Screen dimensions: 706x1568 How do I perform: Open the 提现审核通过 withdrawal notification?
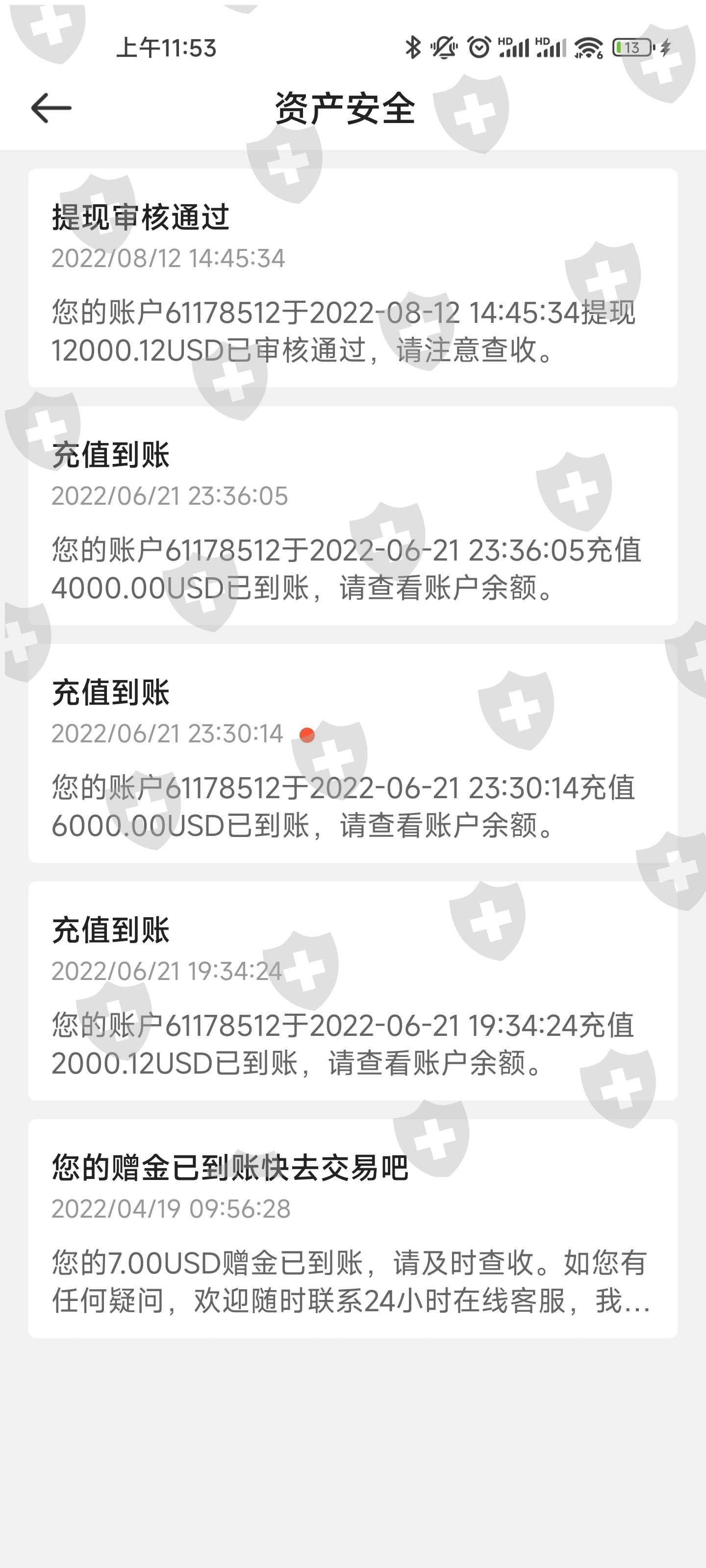(353, 278)
